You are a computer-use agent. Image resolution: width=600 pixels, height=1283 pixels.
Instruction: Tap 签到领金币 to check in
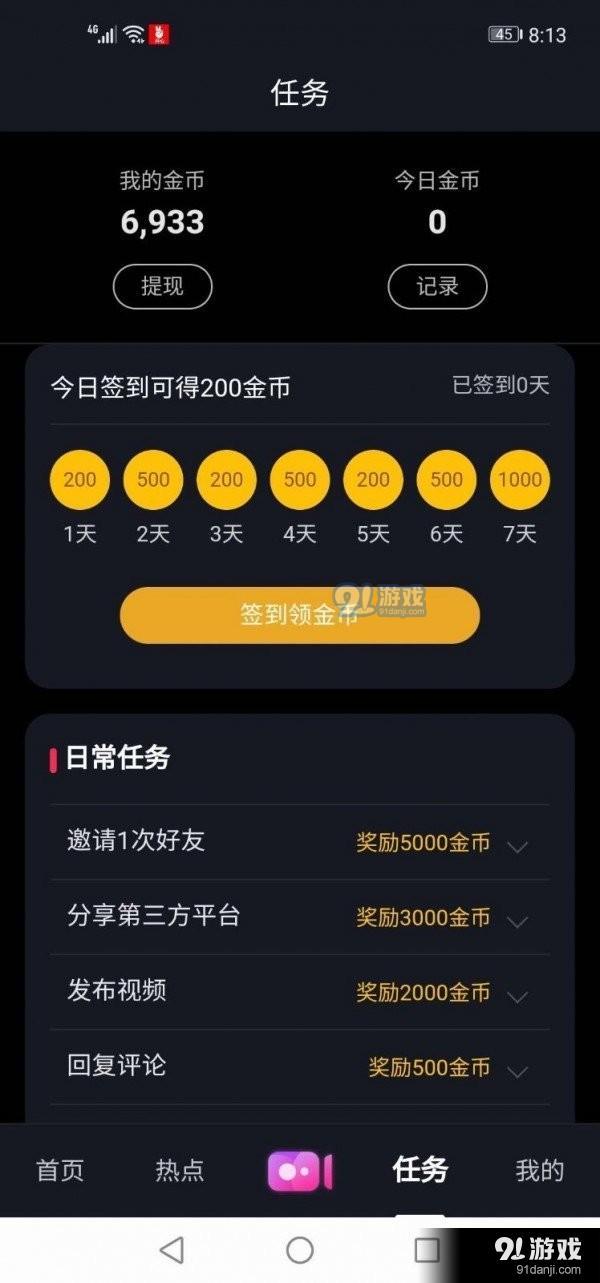click(299, 615)
